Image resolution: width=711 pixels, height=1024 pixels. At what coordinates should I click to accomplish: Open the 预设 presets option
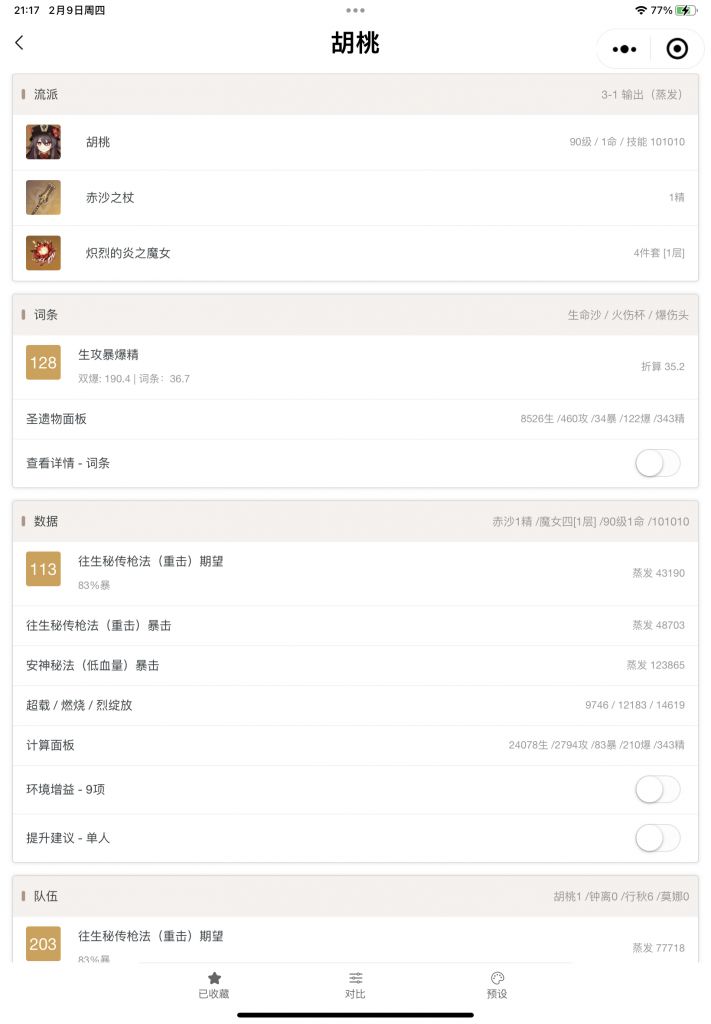[x=497, y=985]
